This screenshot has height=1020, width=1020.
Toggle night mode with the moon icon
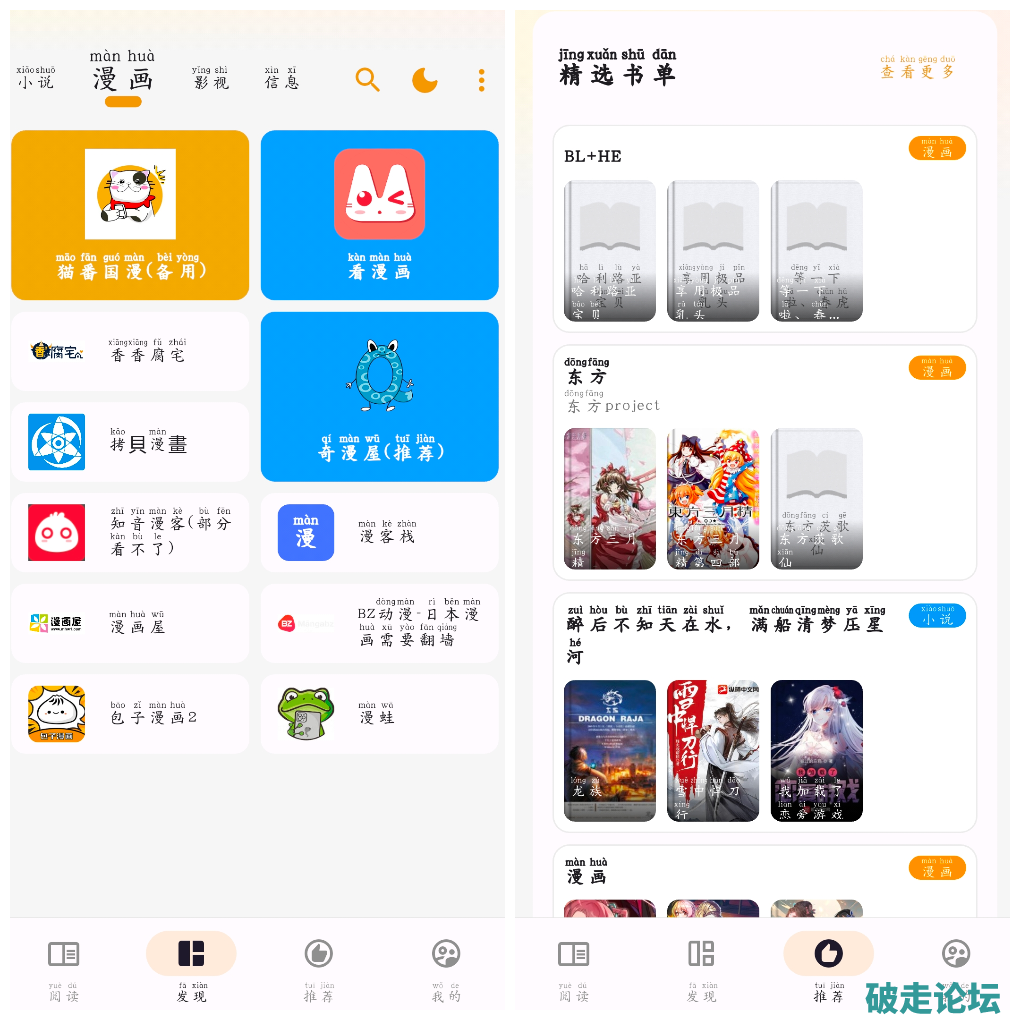[x=425, y=80]
